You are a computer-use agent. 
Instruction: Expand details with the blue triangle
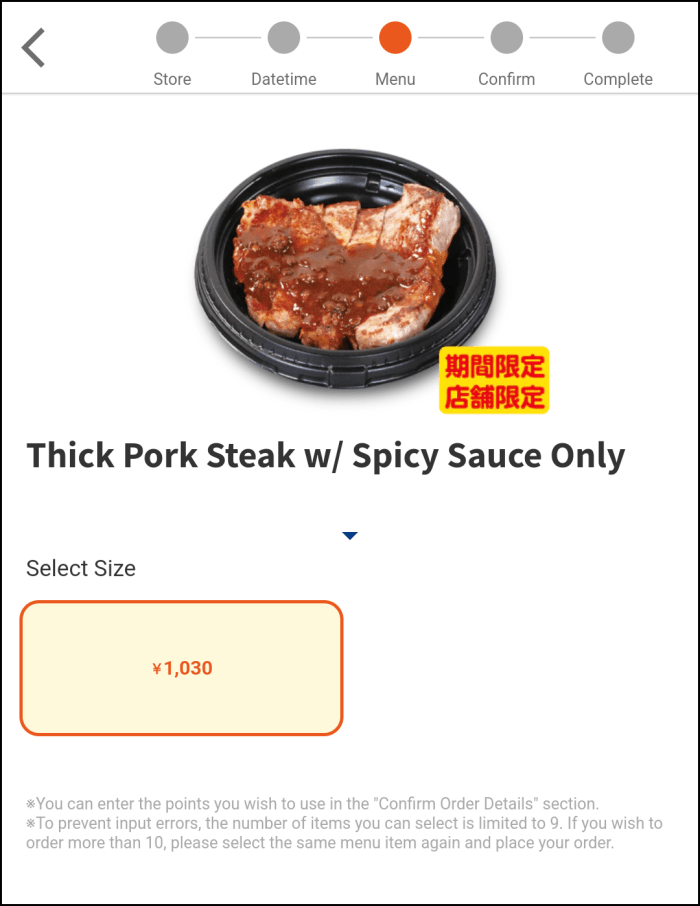[x=349, y=536]
